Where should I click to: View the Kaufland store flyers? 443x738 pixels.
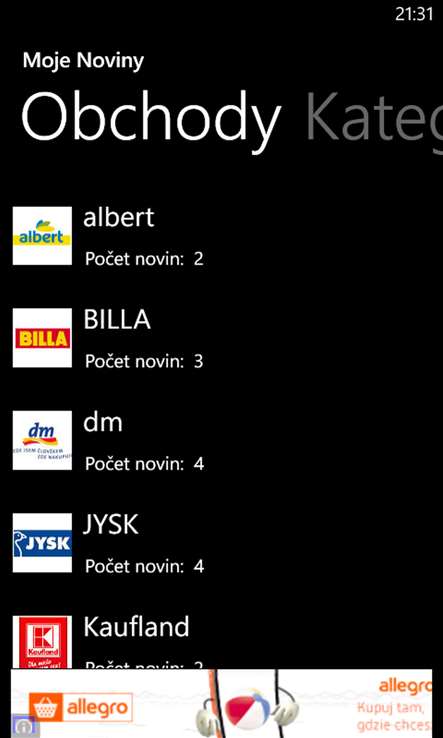[x=221, y=642]
